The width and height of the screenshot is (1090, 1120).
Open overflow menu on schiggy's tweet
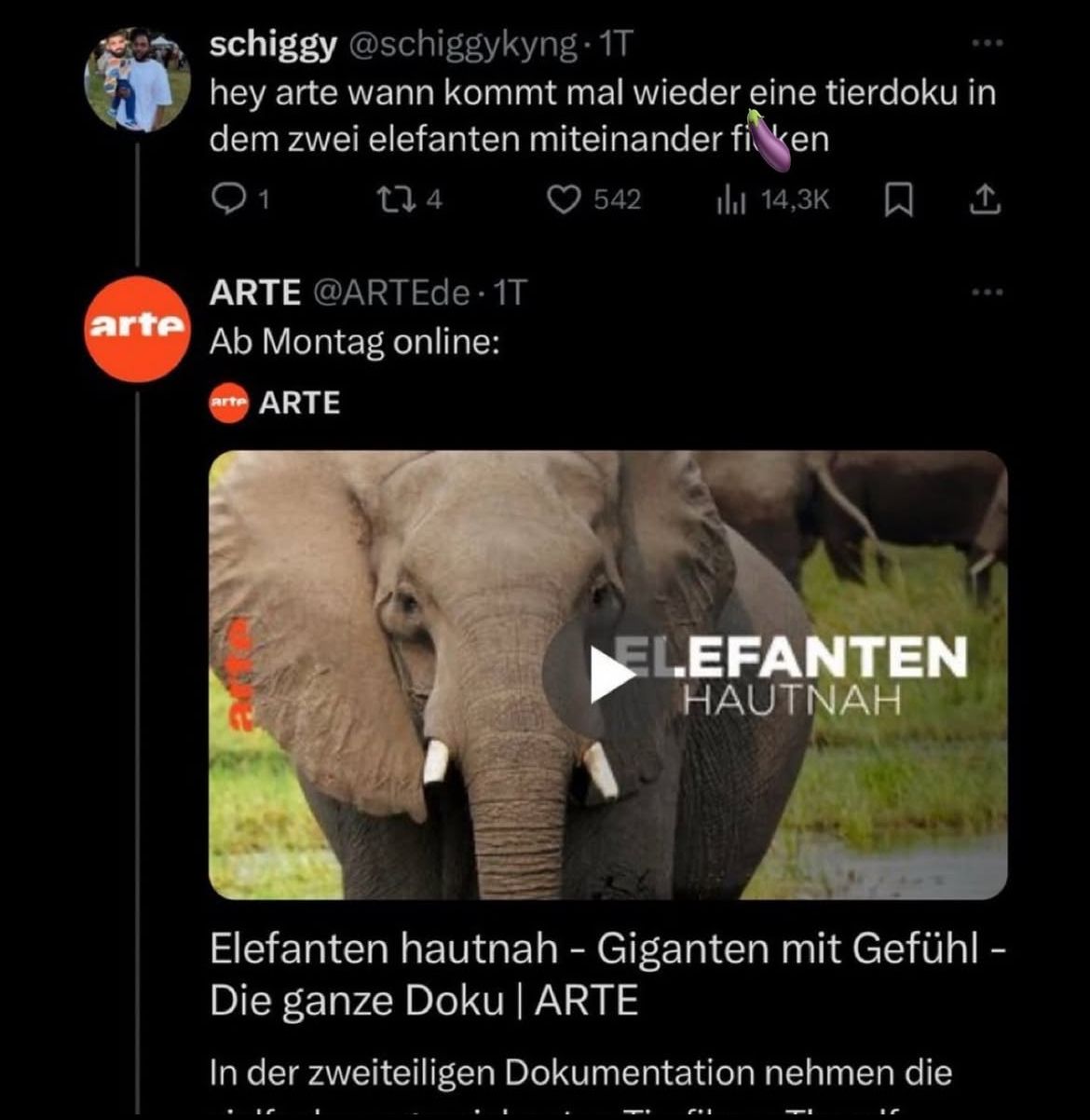point(987,43)
